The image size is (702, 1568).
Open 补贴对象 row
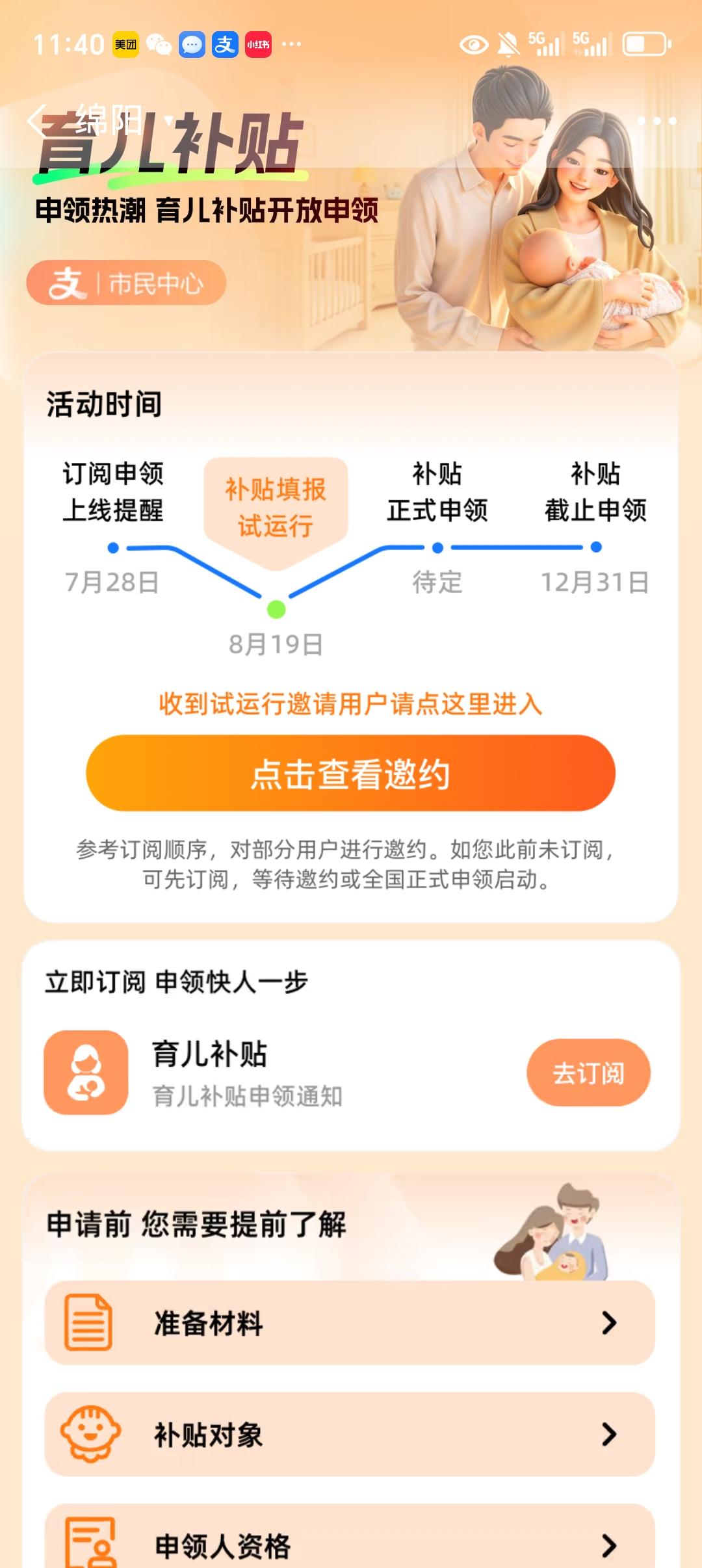pos(350,1434)
